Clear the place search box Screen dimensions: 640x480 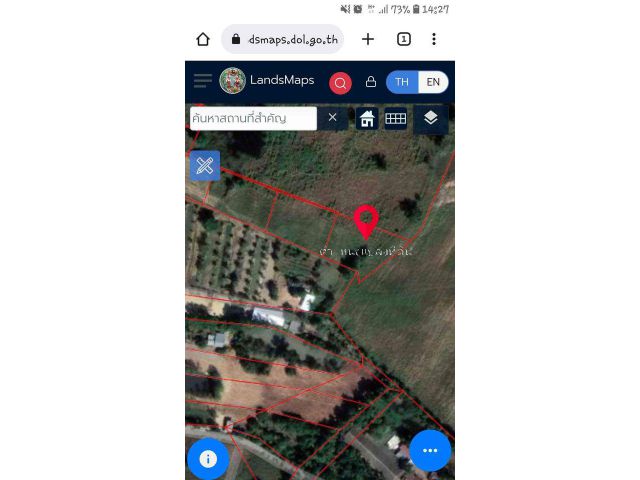333,118
